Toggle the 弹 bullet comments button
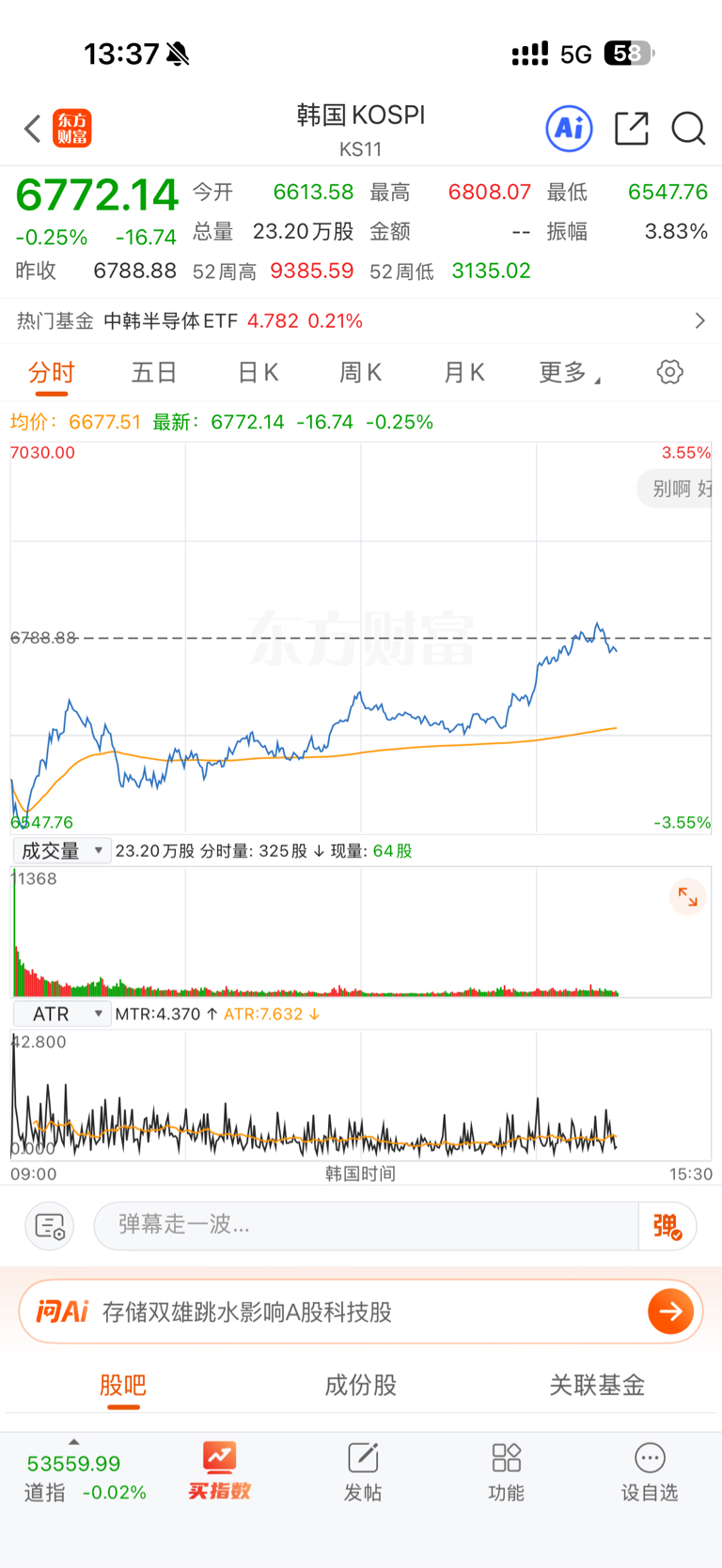 pos(667,1226)
